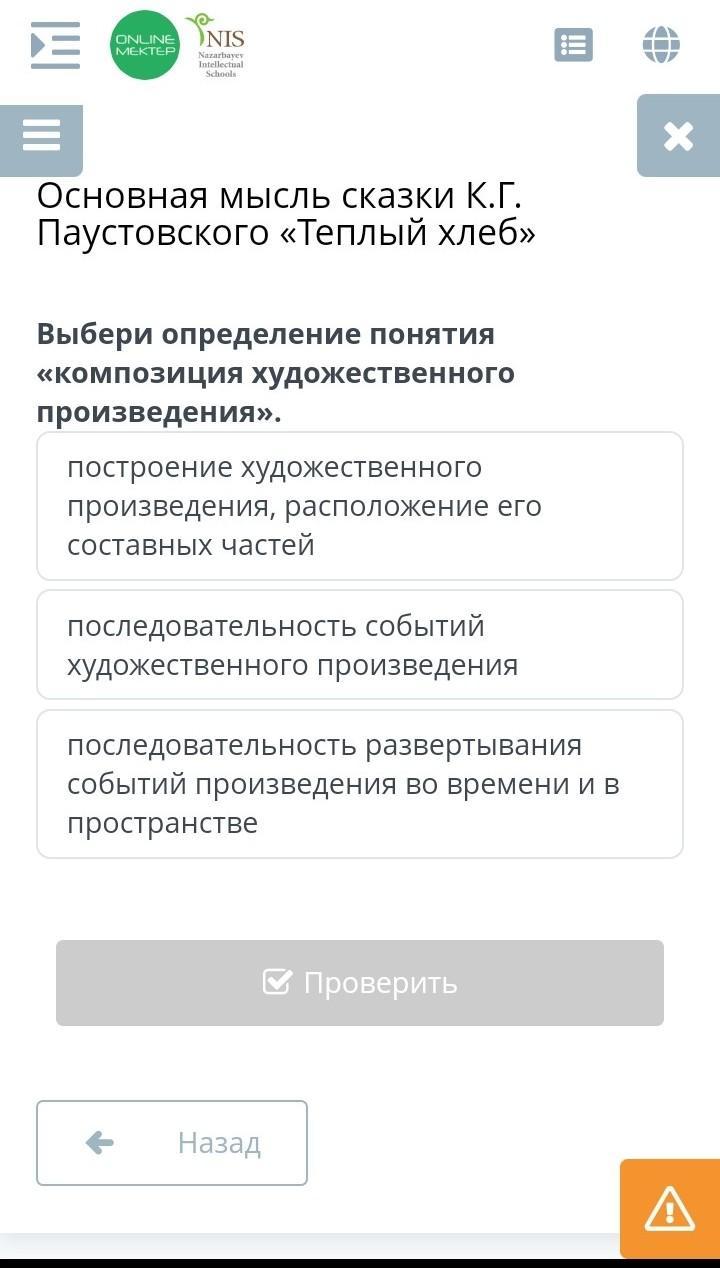Open the list view icon in header
720x1268 pixels.
(573, 45)
